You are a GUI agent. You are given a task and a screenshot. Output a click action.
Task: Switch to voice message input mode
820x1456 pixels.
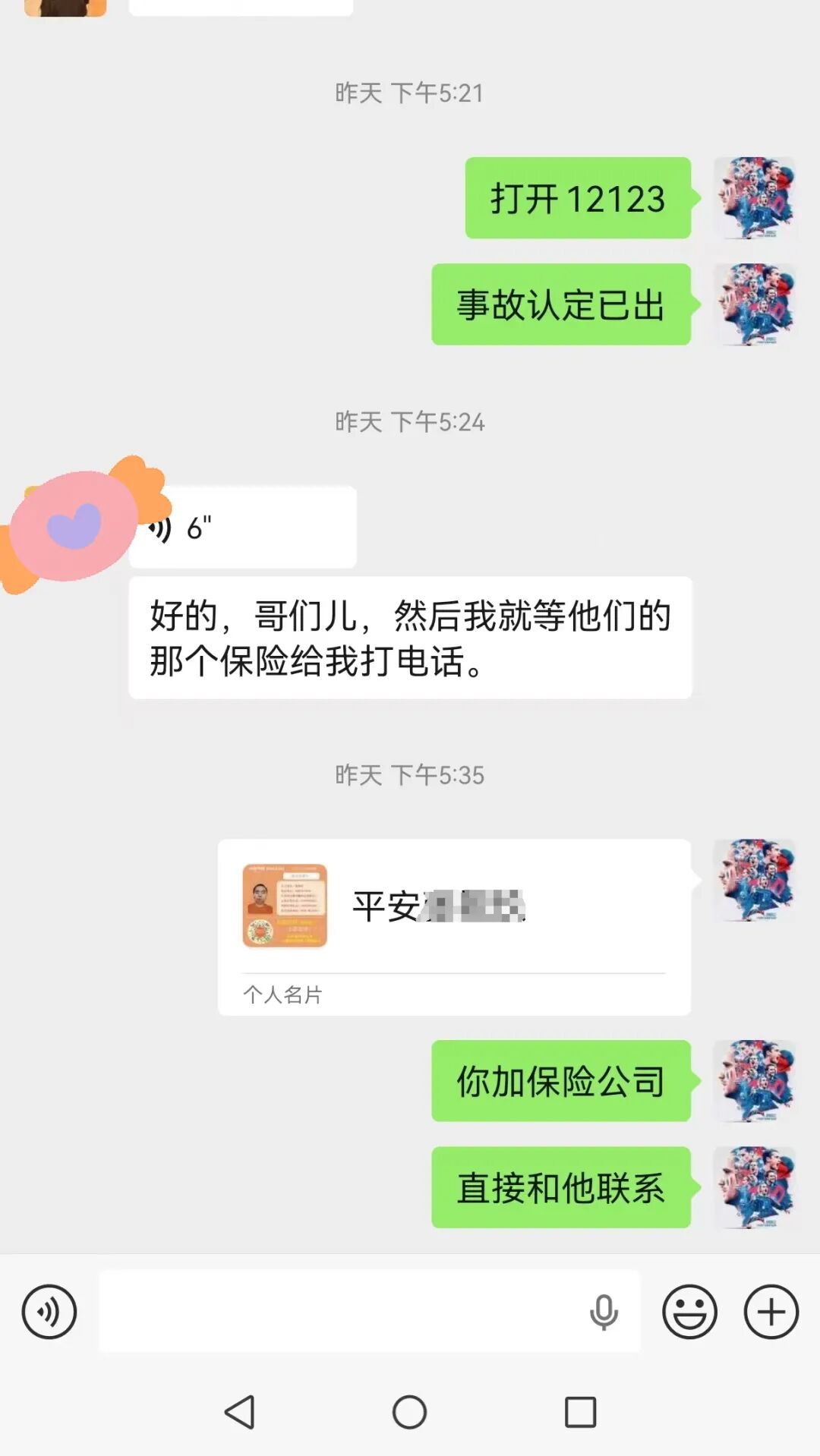coord(49,1311)
